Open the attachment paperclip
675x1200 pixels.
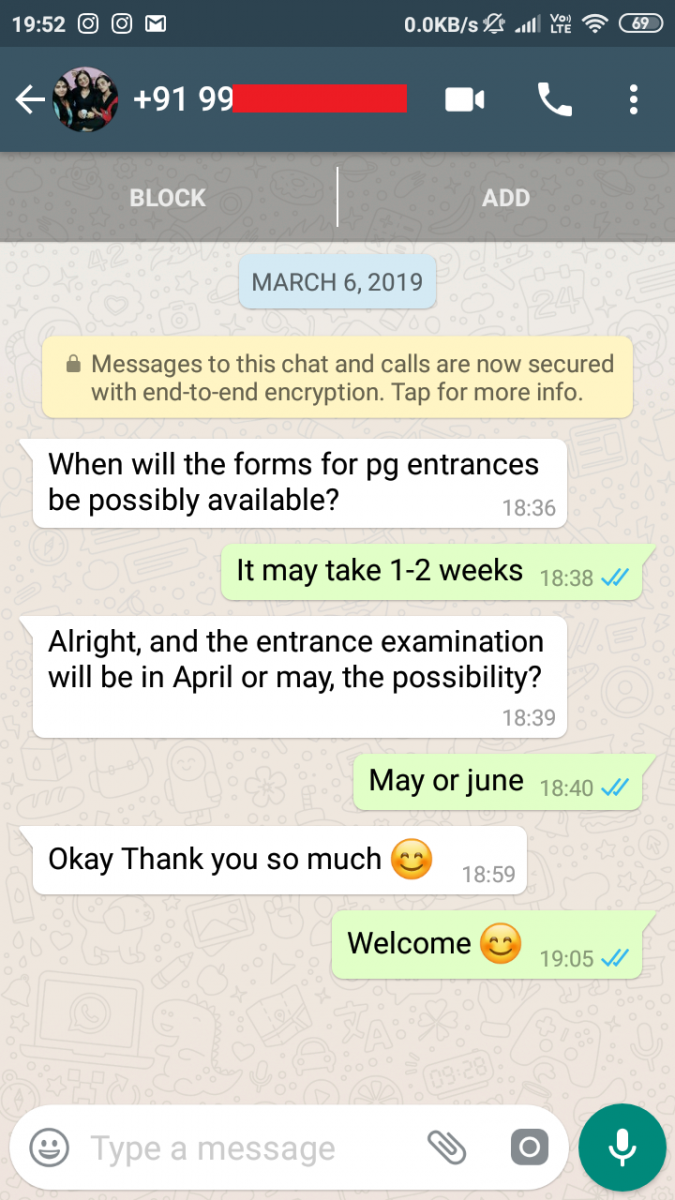pyautogui.click(x=447, y=1148)
